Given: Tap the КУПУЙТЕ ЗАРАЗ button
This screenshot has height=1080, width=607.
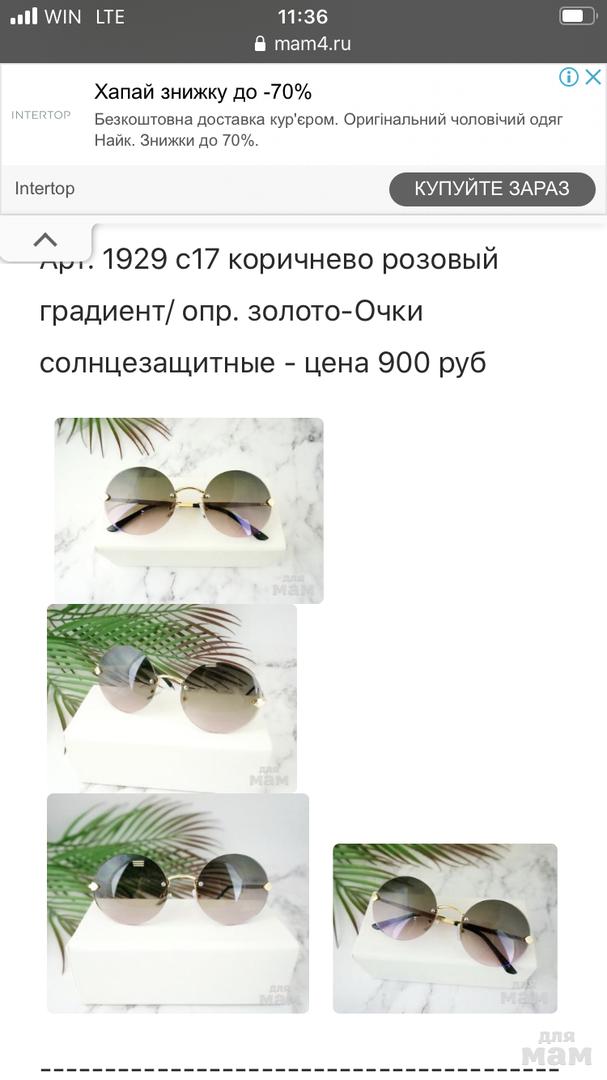Looking at the screenshot, I should tap(492, 189).
